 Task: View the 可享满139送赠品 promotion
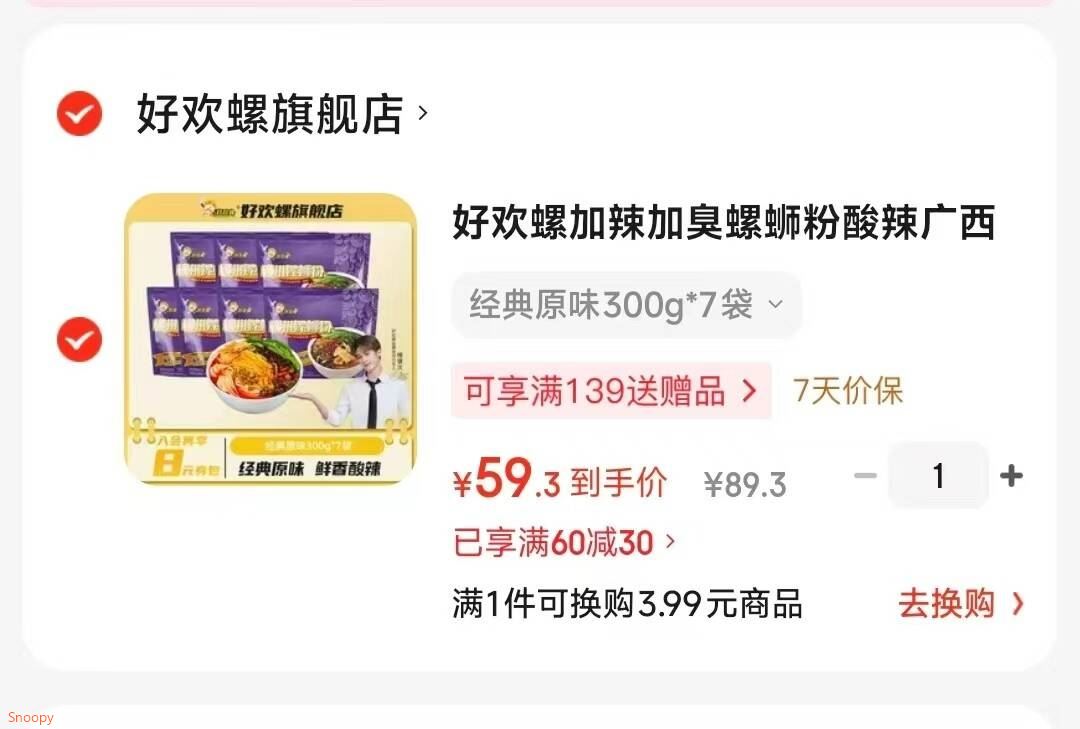[611, 391]
